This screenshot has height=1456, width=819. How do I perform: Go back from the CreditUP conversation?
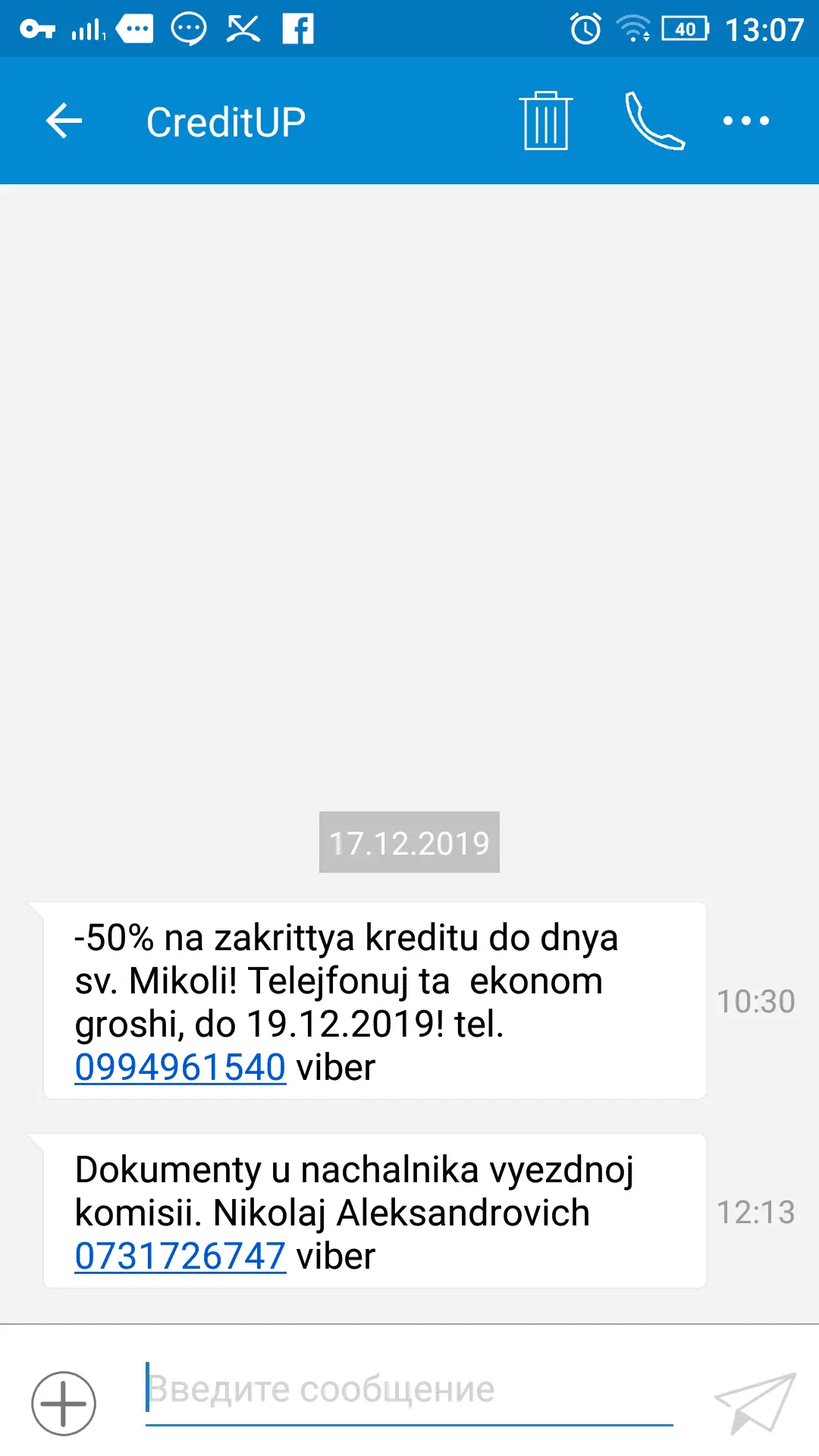tap(64, 121)
